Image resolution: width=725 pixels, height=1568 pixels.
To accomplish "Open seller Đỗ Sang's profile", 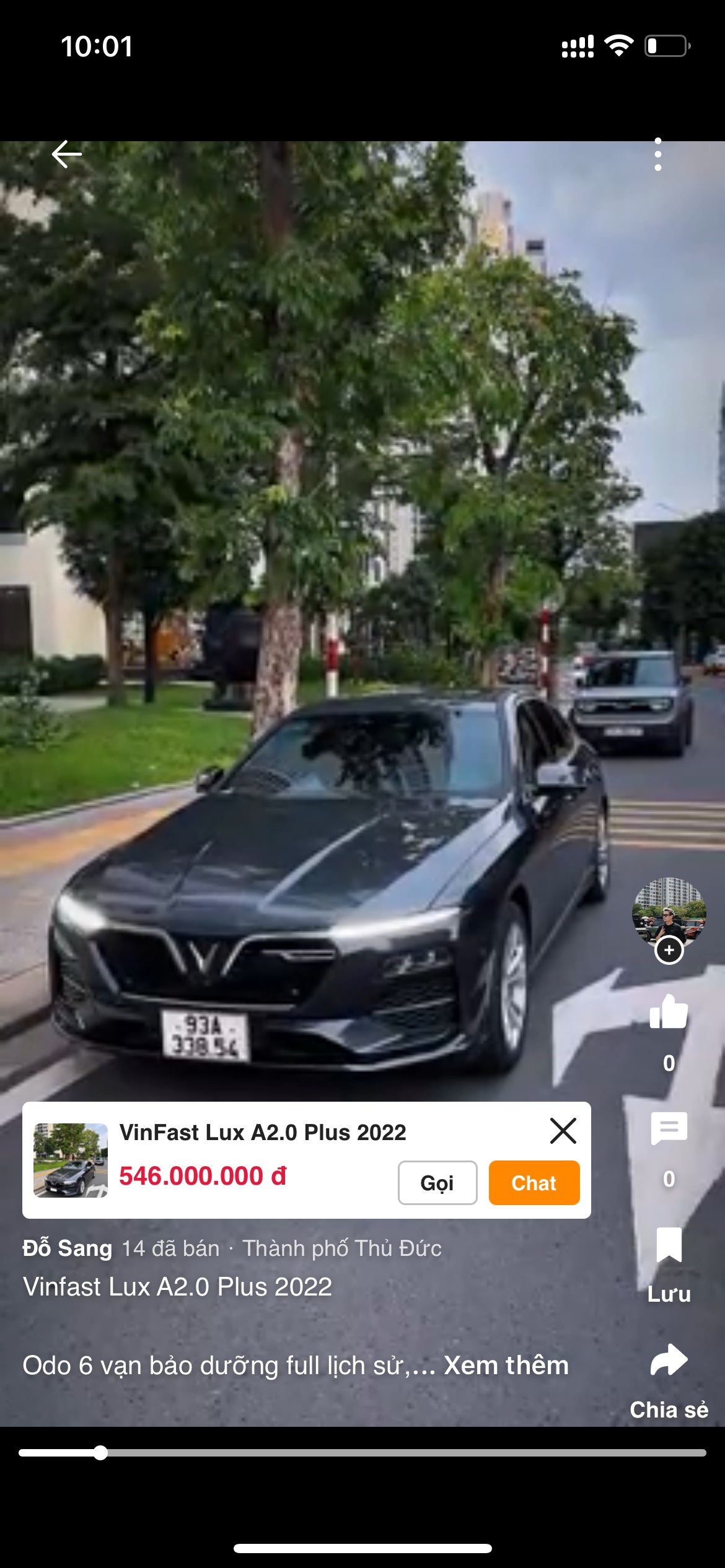I will pos(68,1248).
